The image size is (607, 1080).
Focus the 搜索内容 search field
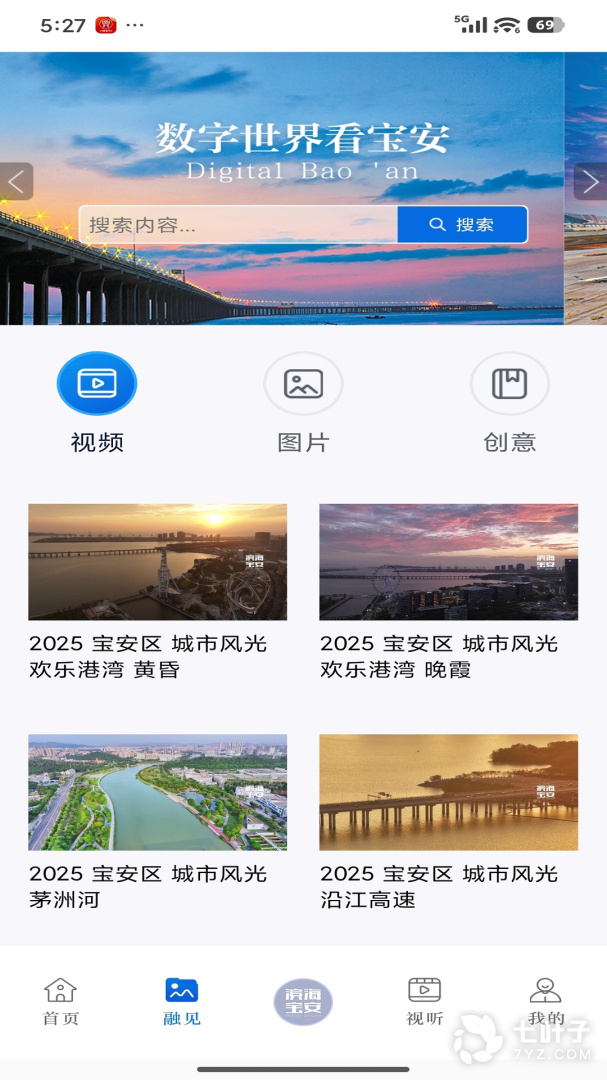(238, 225)
